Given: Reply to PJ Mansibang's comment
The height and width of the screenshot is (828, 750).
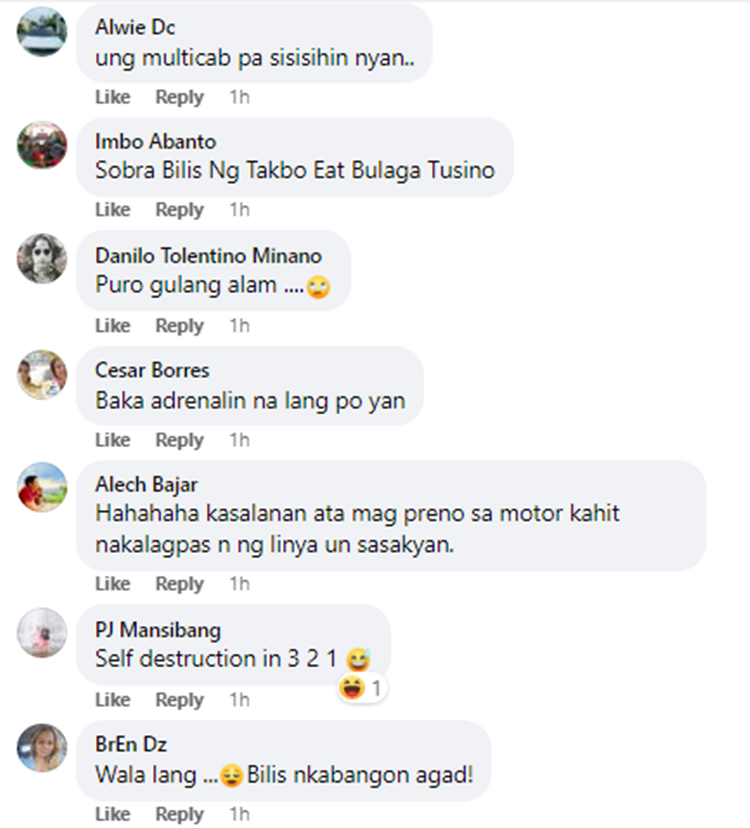Looking at the screenshot, I should [179, 700].
